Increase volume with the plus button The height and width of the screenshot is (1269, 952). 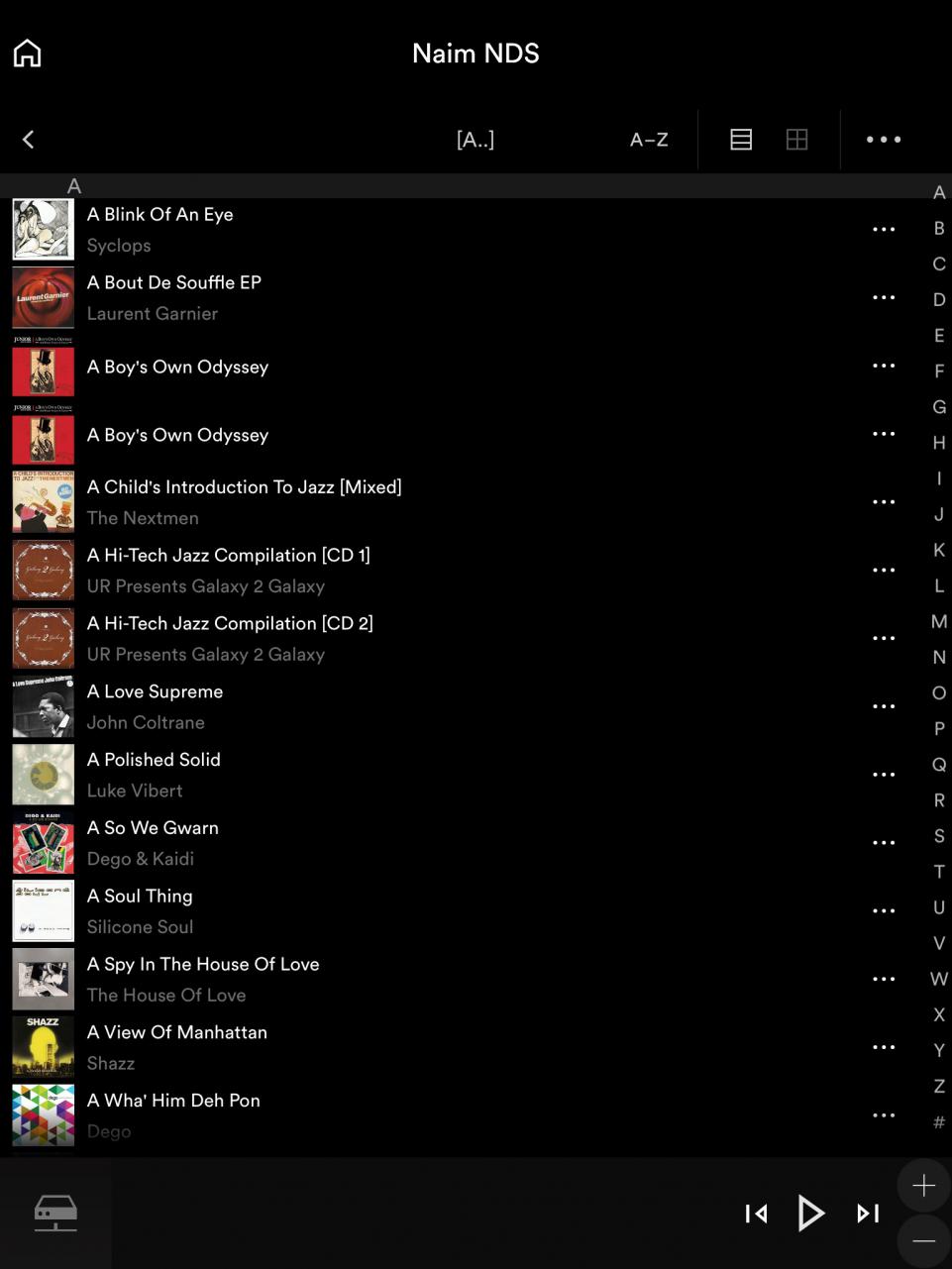click(x=923, y=1186)
